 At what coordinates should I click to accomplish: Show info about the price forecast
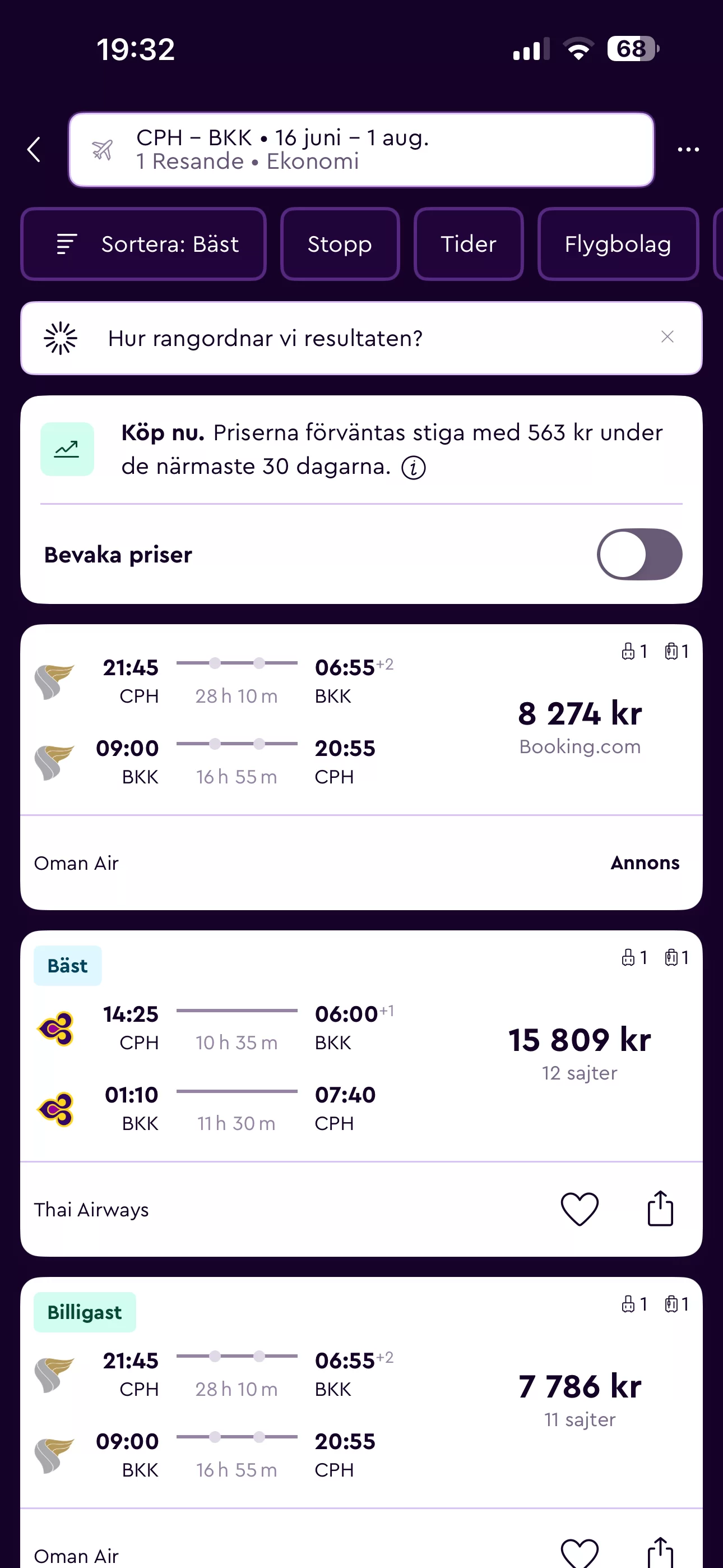[x=414, y=468]
